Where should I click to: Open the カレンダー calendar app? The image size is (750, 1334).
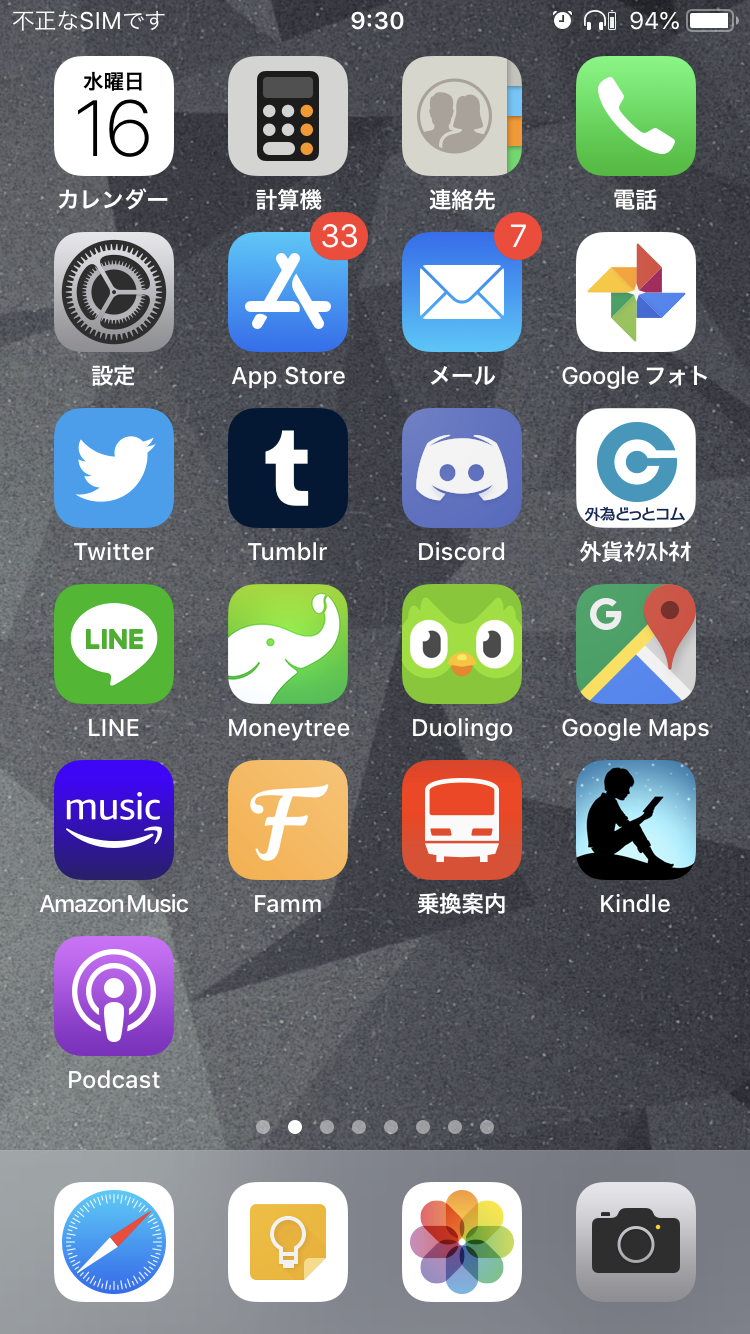tap(114, 116)
